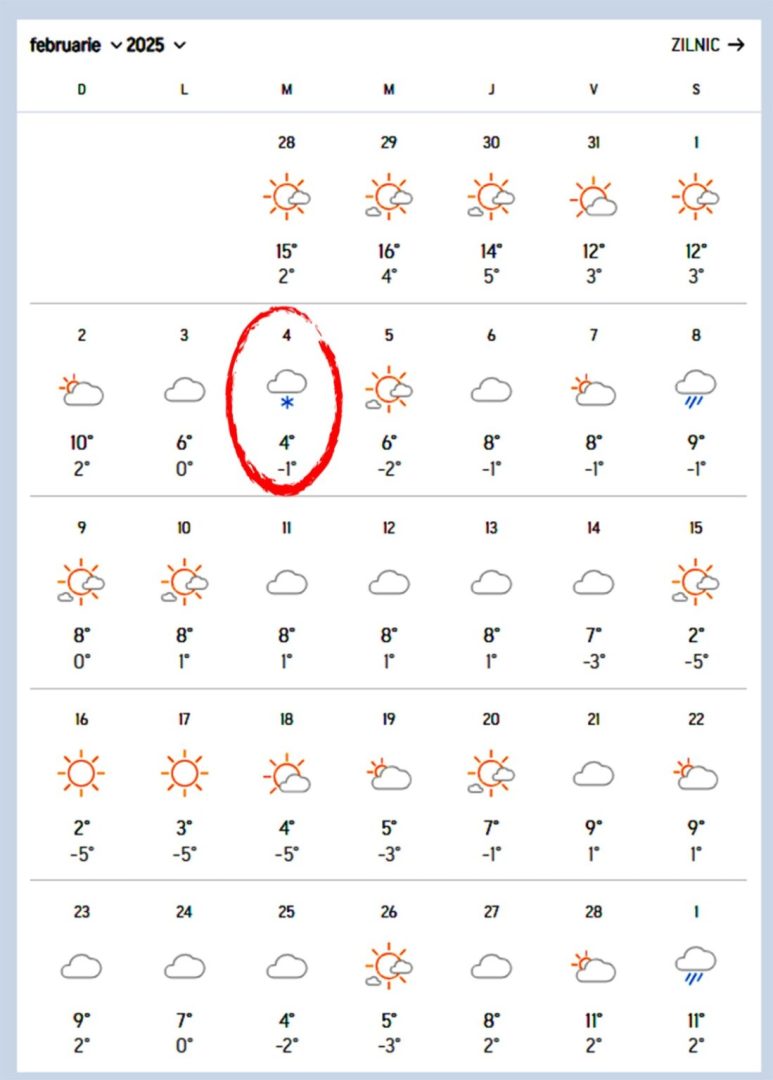Open day 30 forecast details
This screenshot has height=1080, width=773.
coord(491,208)
